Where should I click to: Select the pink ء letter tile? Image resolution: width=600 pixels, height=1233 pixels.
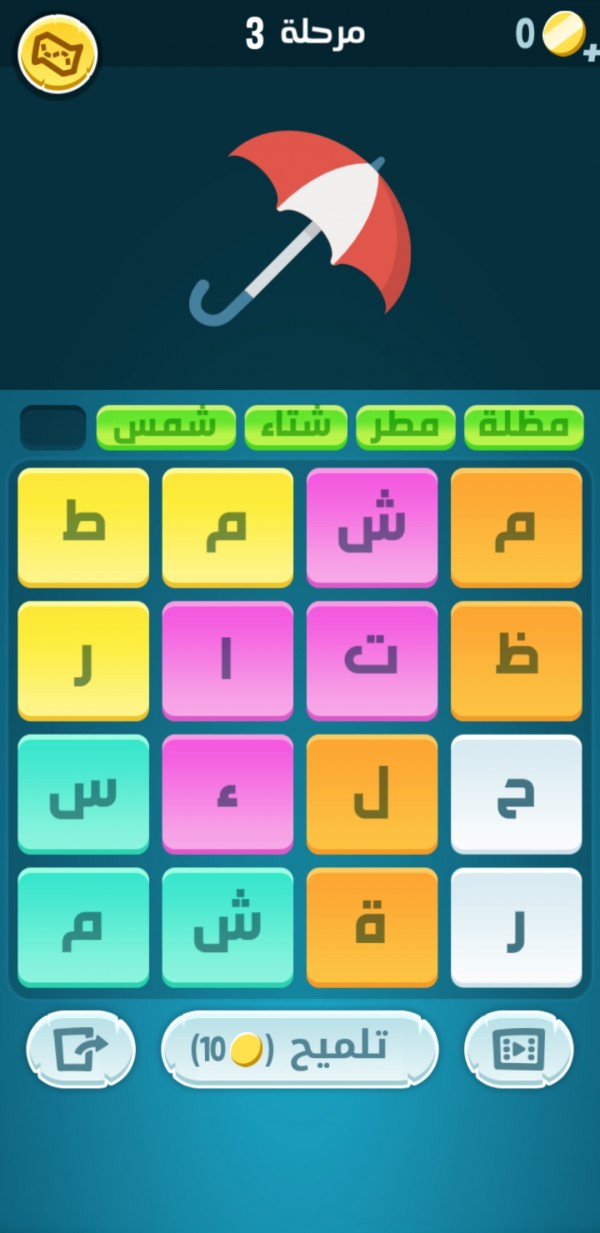(x=228, y=794)
